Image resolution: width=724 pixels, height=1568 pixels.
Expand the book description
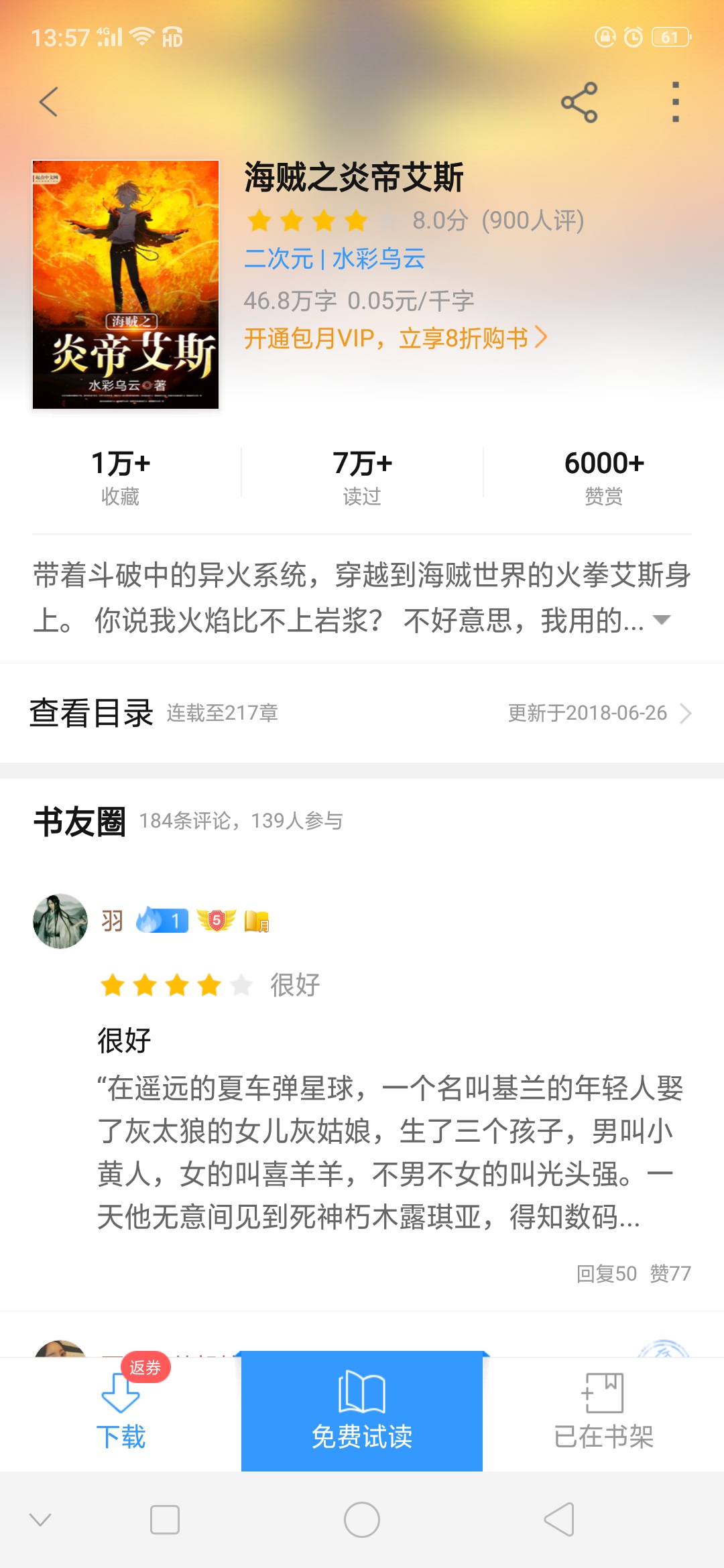click(x=662, y=620)
